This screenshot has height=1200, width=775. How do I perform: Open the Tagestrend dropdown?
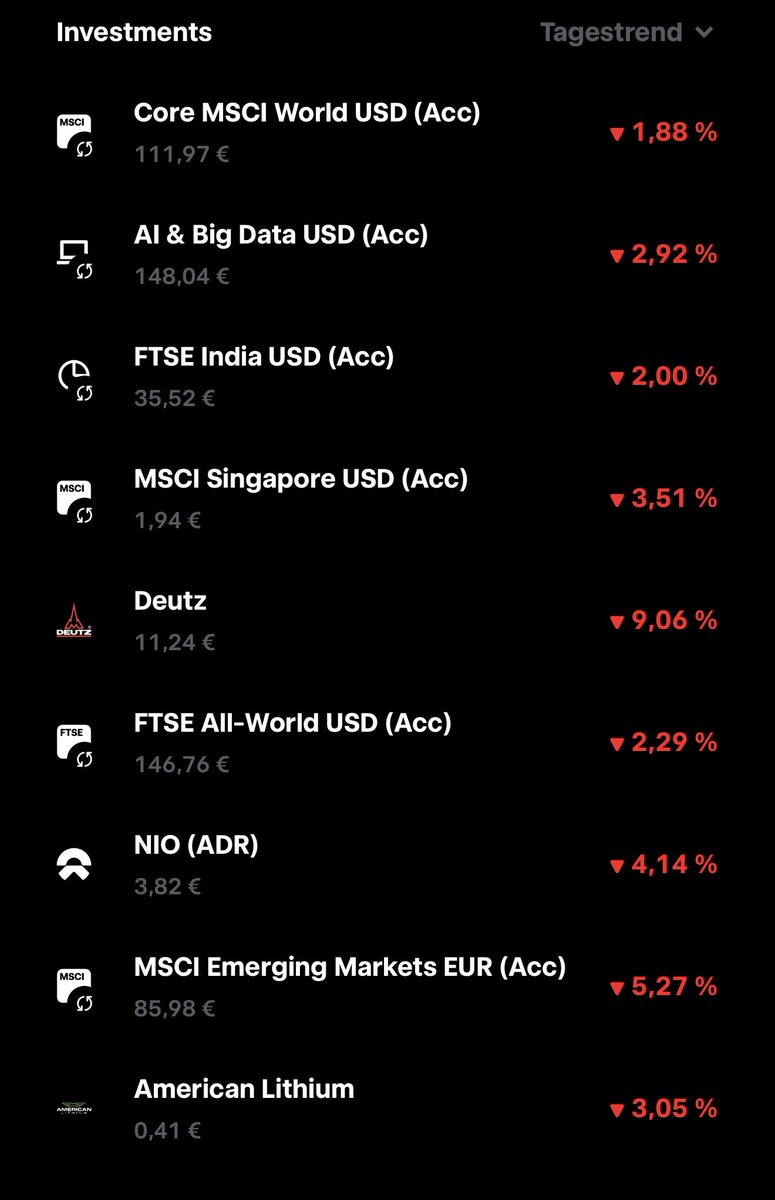(627, 32)
